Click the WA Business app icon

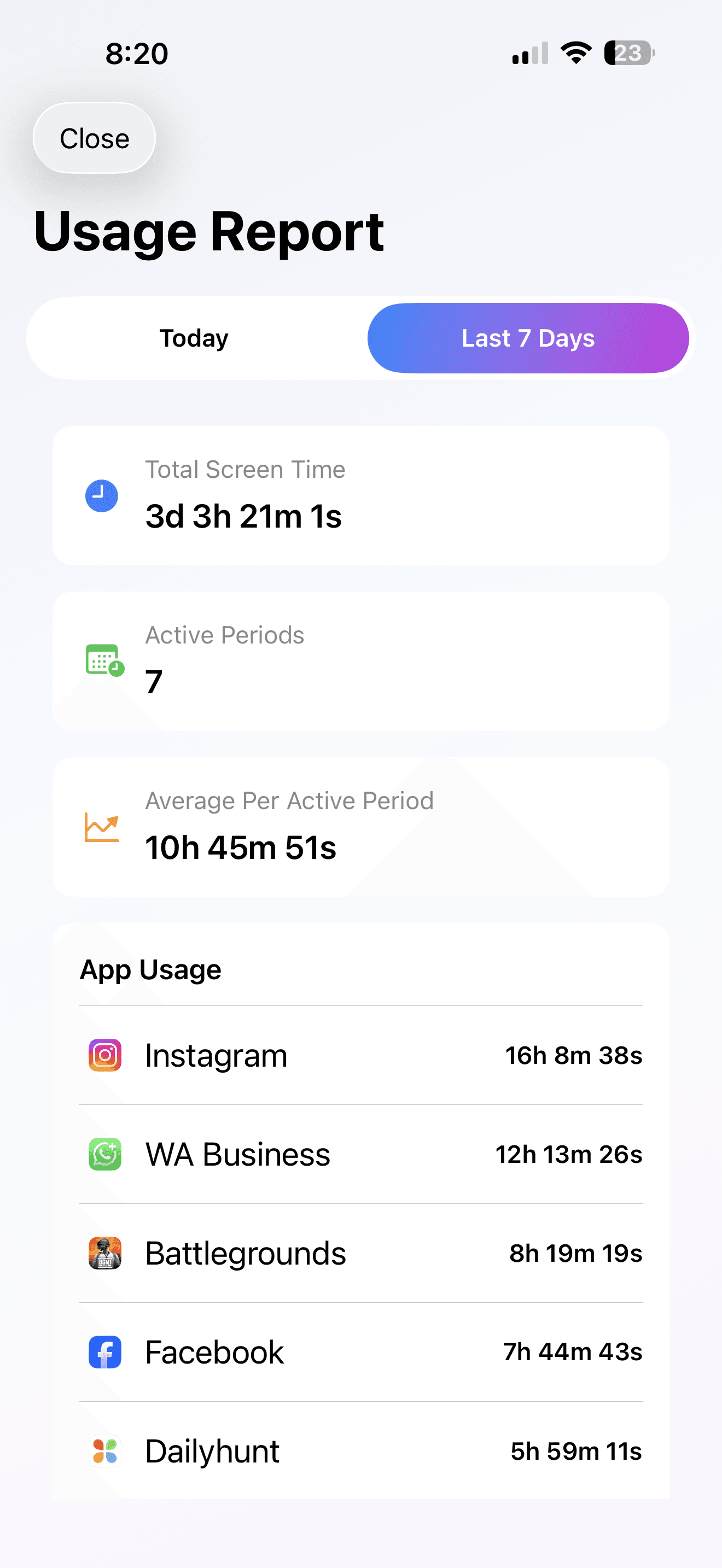point(104,1154)
